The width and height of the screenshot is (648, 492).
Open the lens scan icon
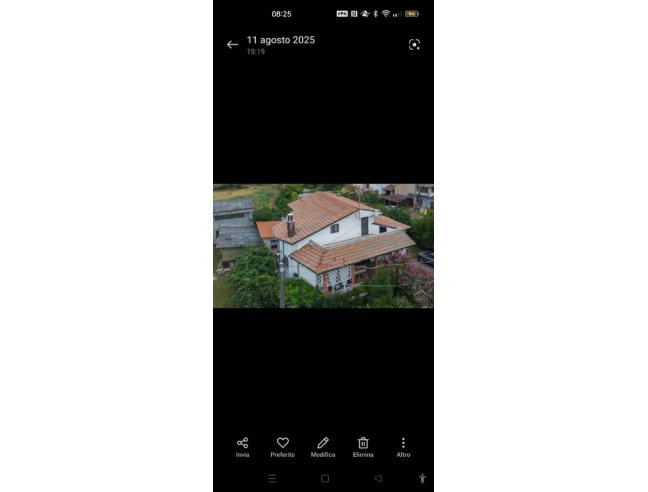(x=414, y=45)
